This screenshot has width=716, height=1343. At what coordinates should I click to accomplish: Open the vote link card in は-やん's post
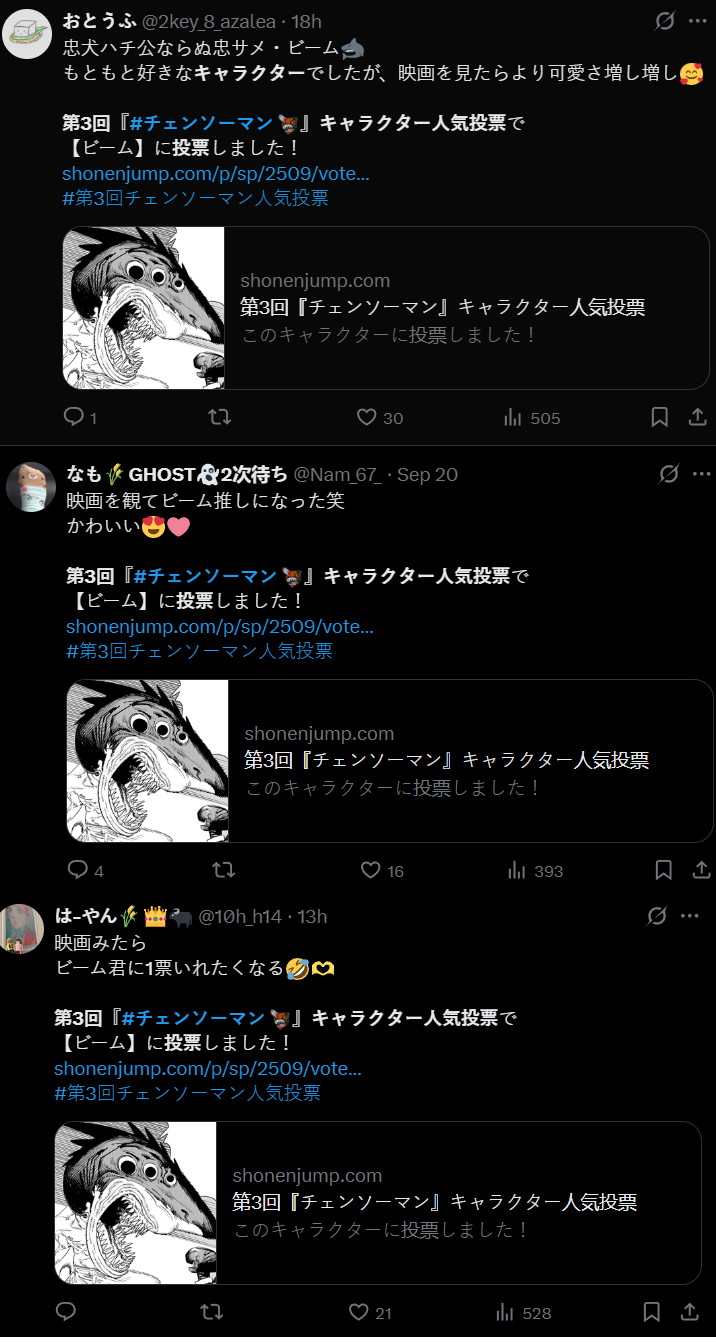pyautogui.click(x=378, y=1203)
